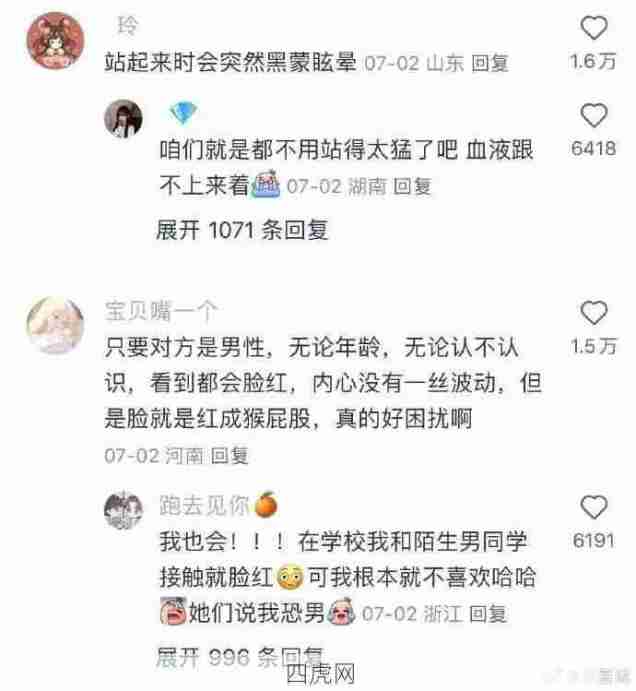The width and height of the screenshot is (636, 691).
Task: Like 宝贝嘴一个's comment
Action: point(595,313)
